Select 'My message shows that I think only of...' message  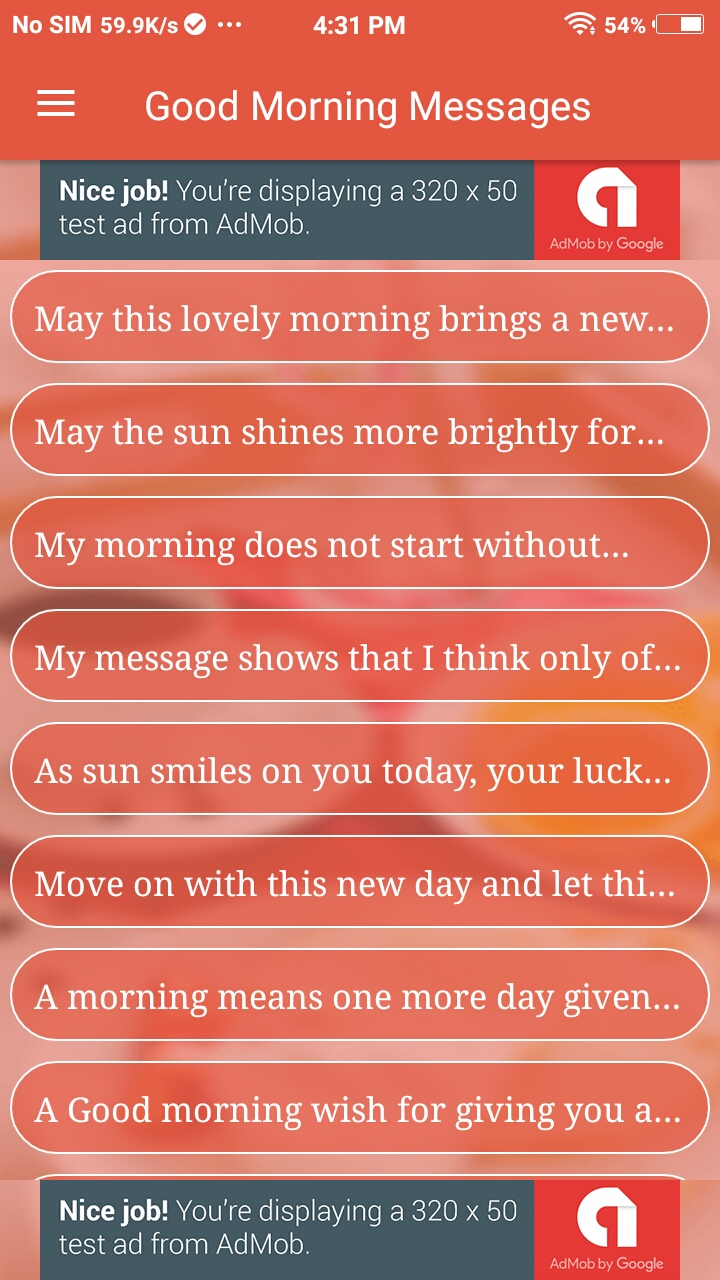pyautogui.click(x=360, y=657)
